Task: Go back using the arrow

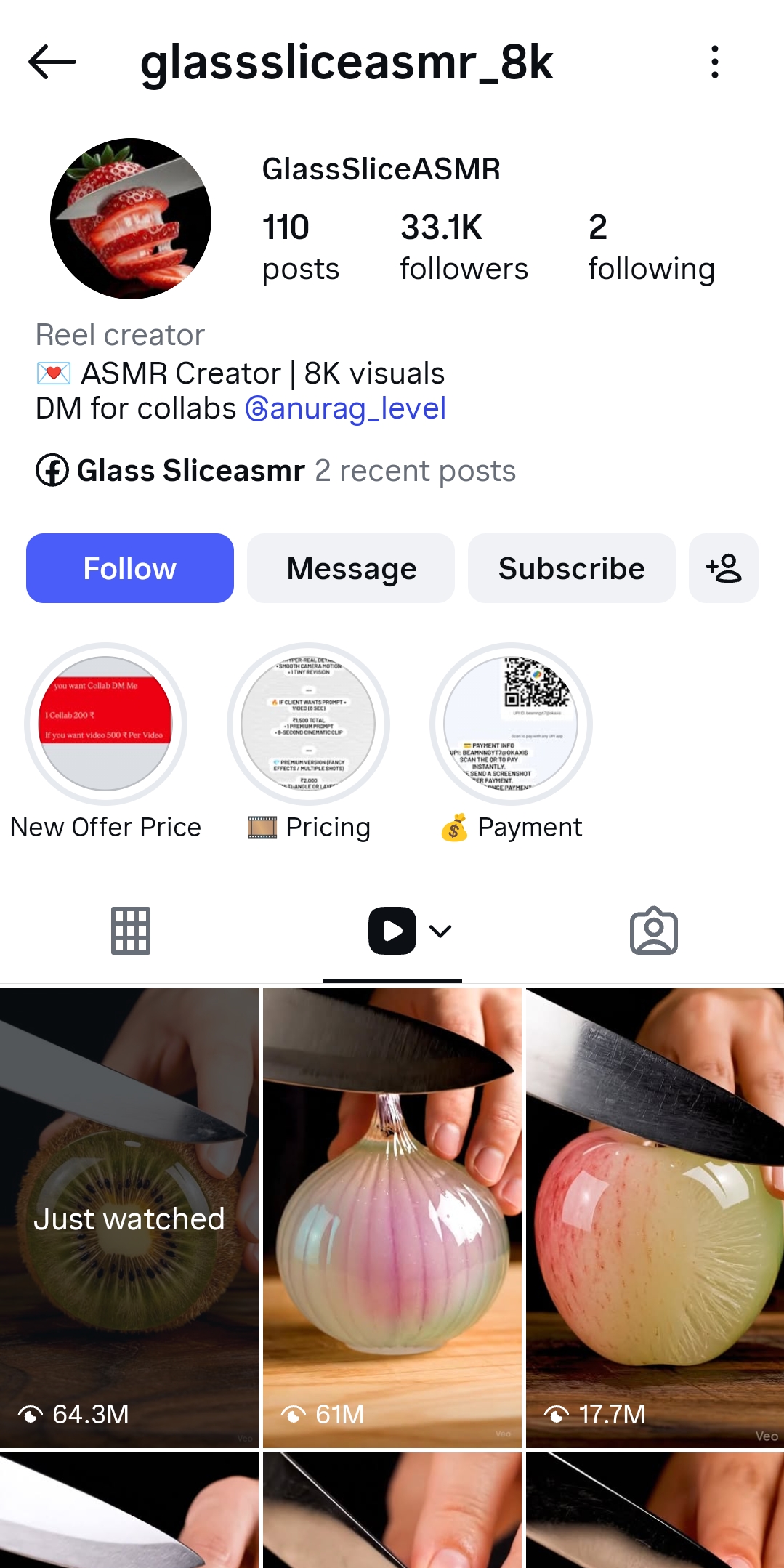Action: [x=52, y=62]
